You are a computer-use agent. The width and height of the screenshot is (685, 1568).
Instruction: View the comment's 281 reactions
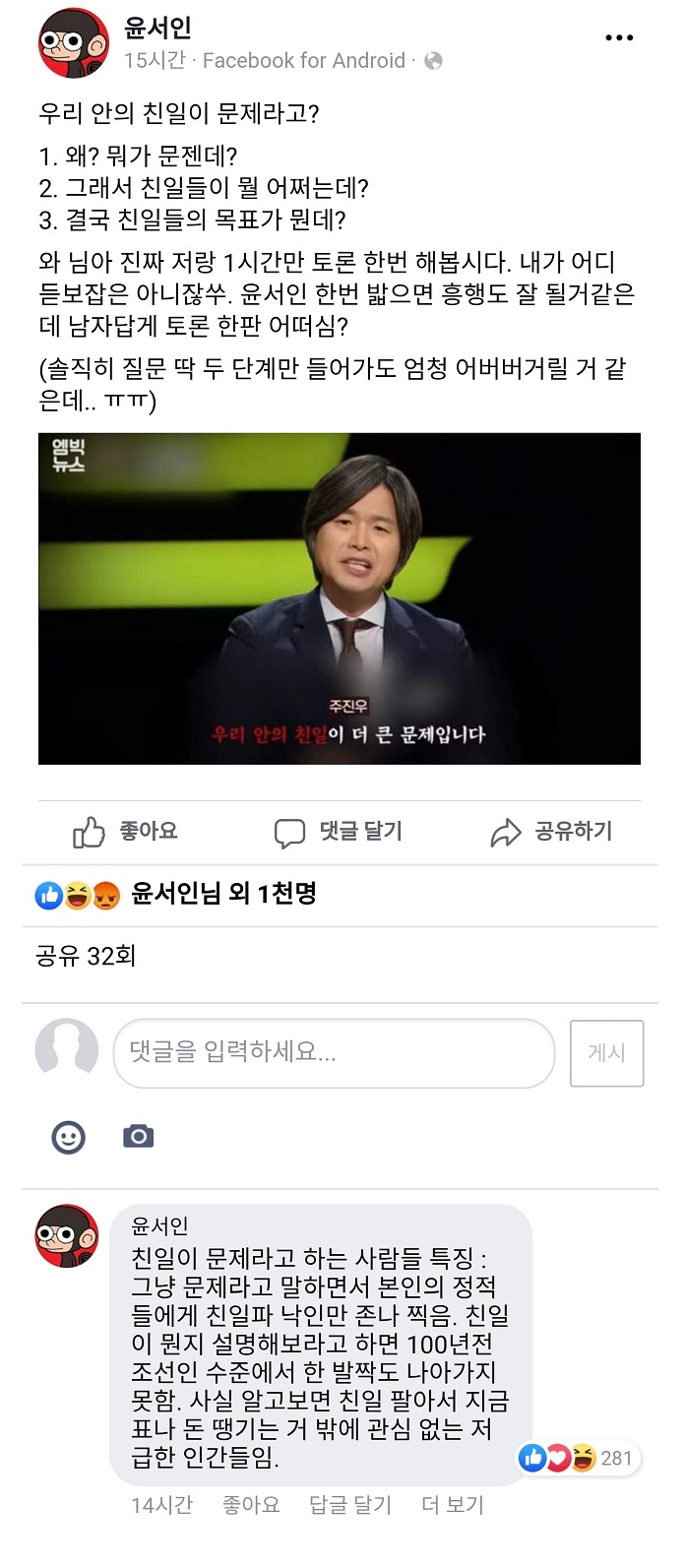tap(579, 1458)
